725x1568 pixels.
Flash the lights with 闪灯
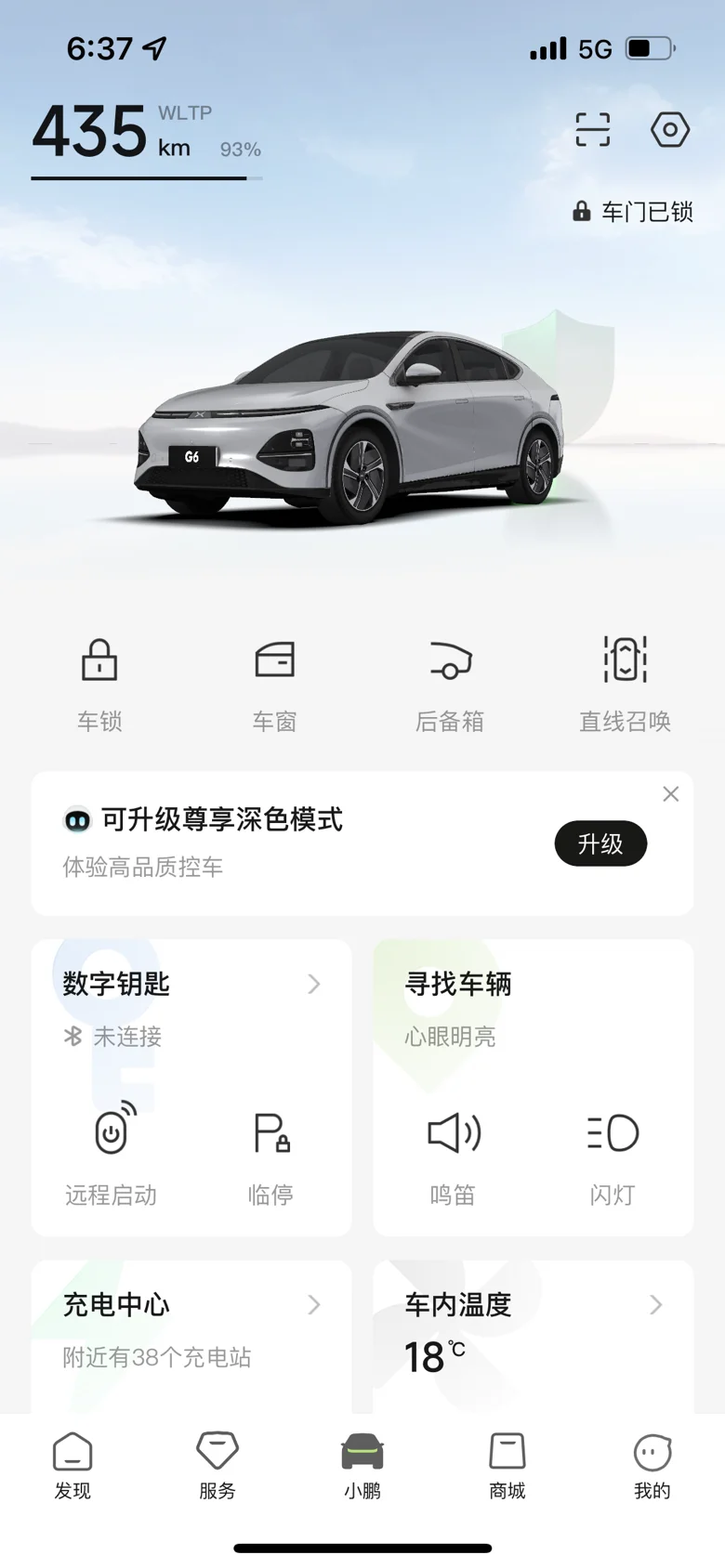coord(613,1153)
